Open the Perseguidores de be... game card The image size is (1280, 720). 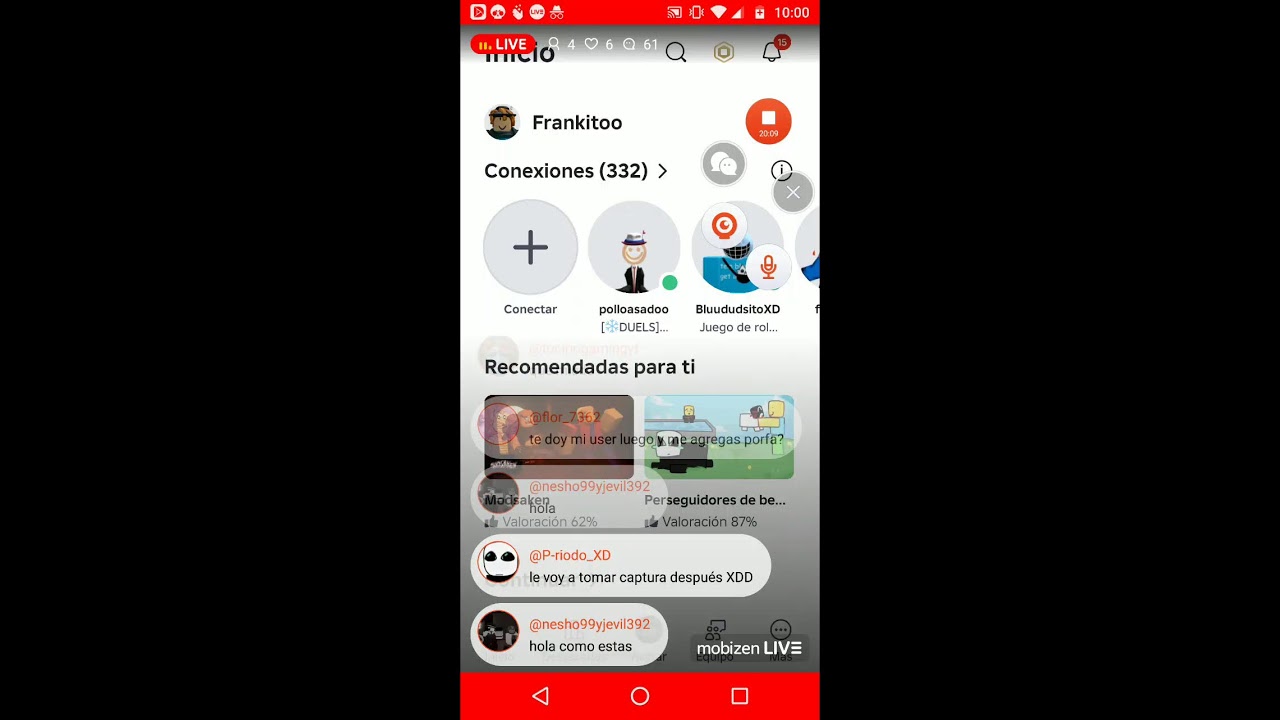[719, 437]
